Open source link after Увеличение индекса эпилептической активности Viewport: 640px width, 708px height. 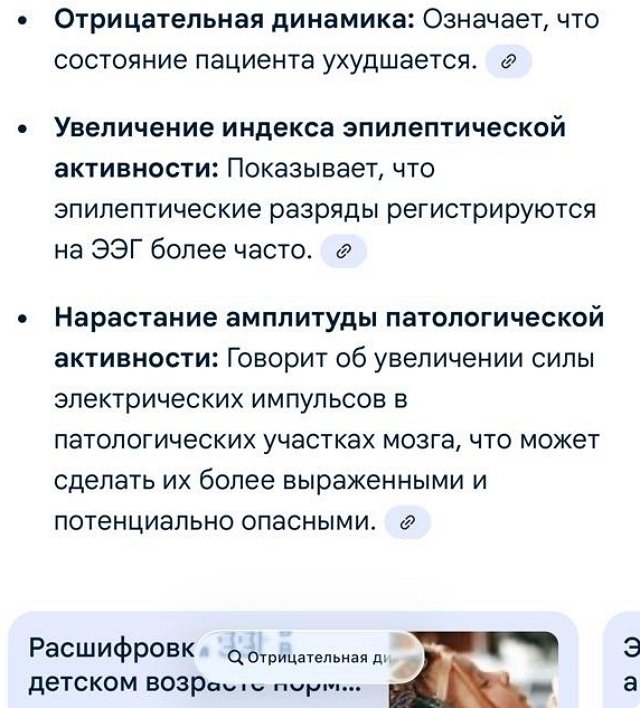(343, 250)
